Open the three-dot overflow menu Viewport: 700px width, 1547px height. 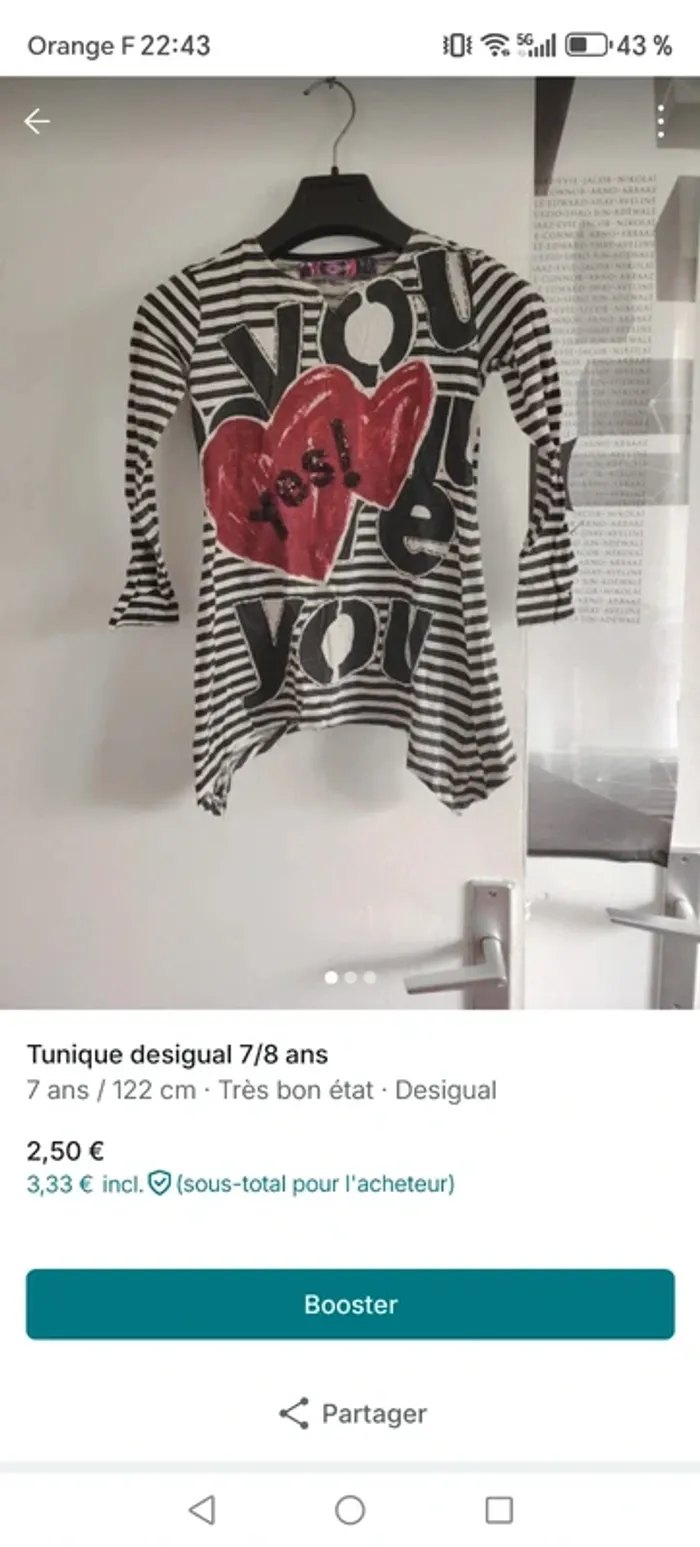[661, 122]
